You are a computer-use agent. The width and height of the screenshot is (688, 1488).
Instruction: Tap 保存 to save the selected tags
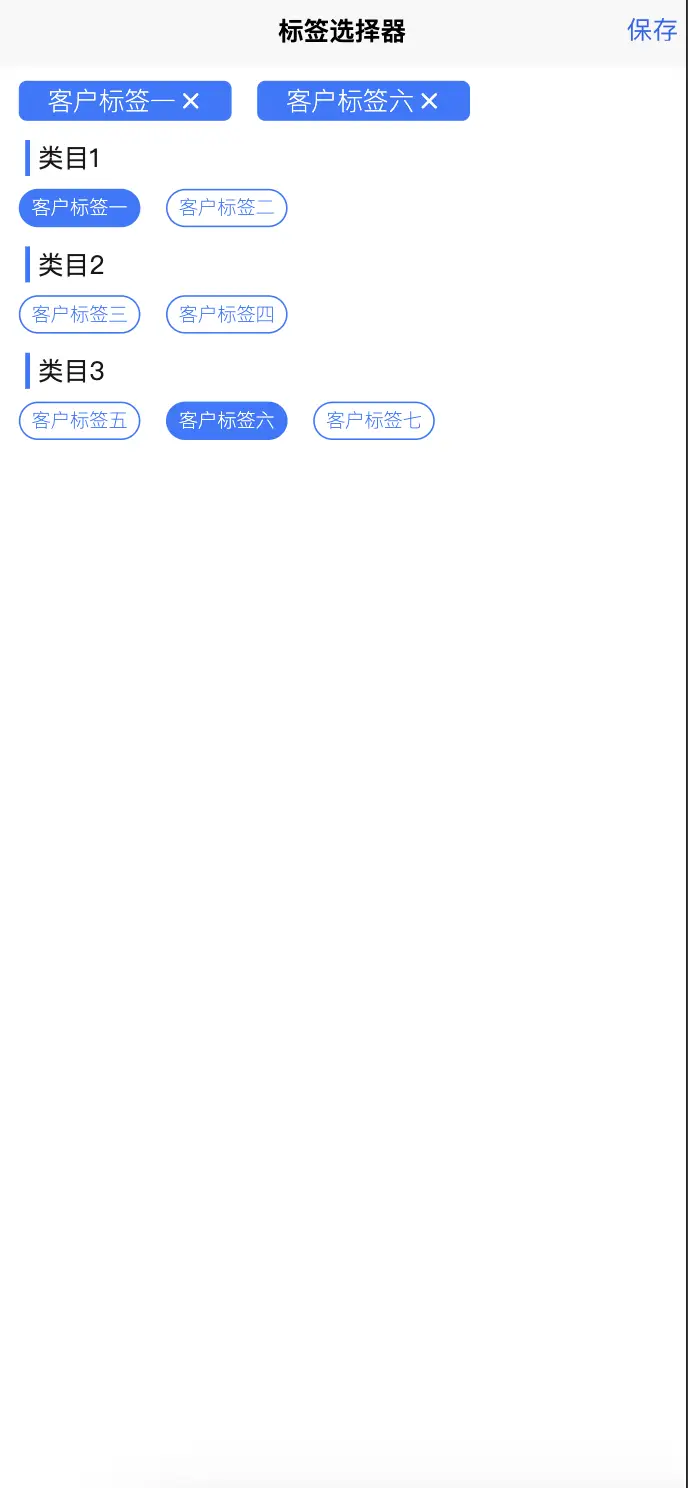pyautogui.click(x=652, y=30)
